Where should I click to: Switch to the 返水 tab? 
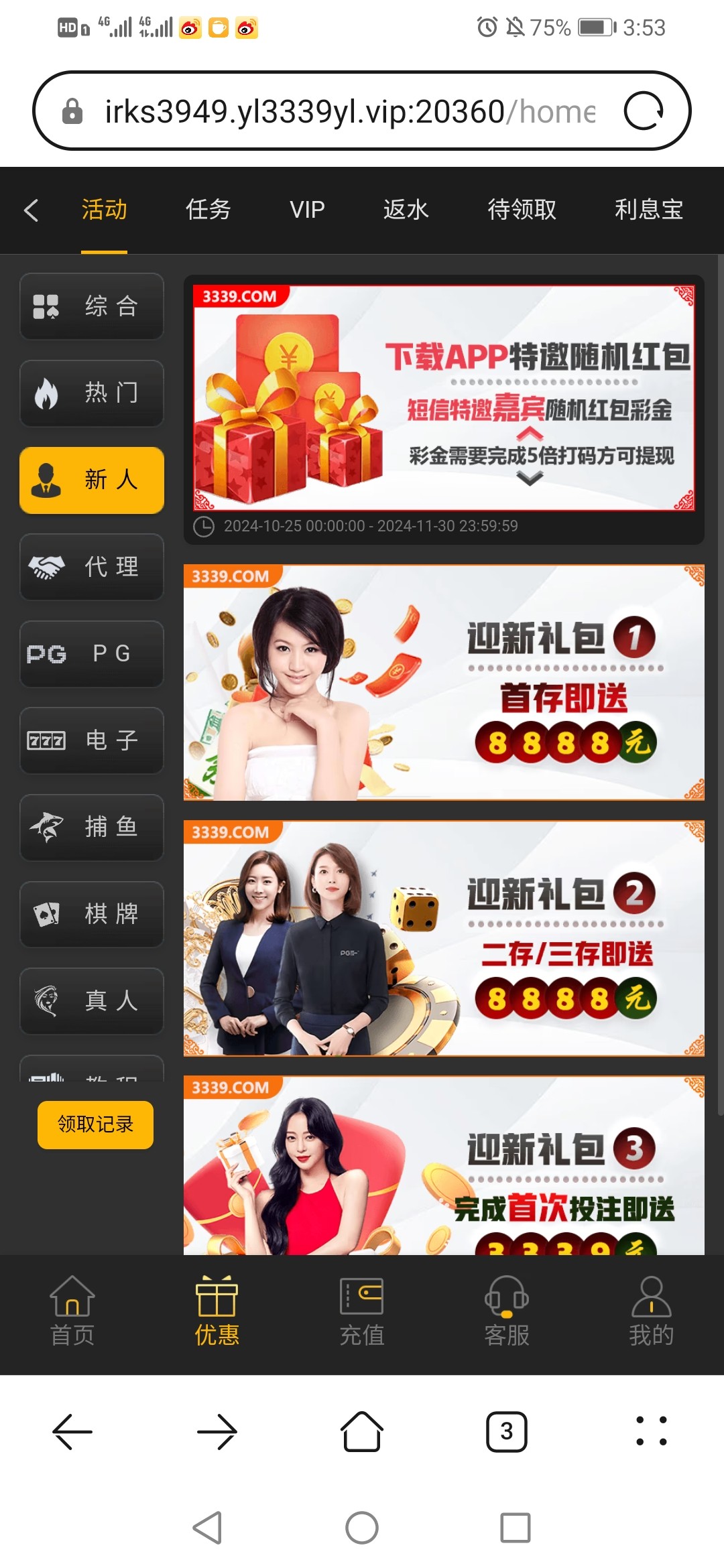point(406,210)
